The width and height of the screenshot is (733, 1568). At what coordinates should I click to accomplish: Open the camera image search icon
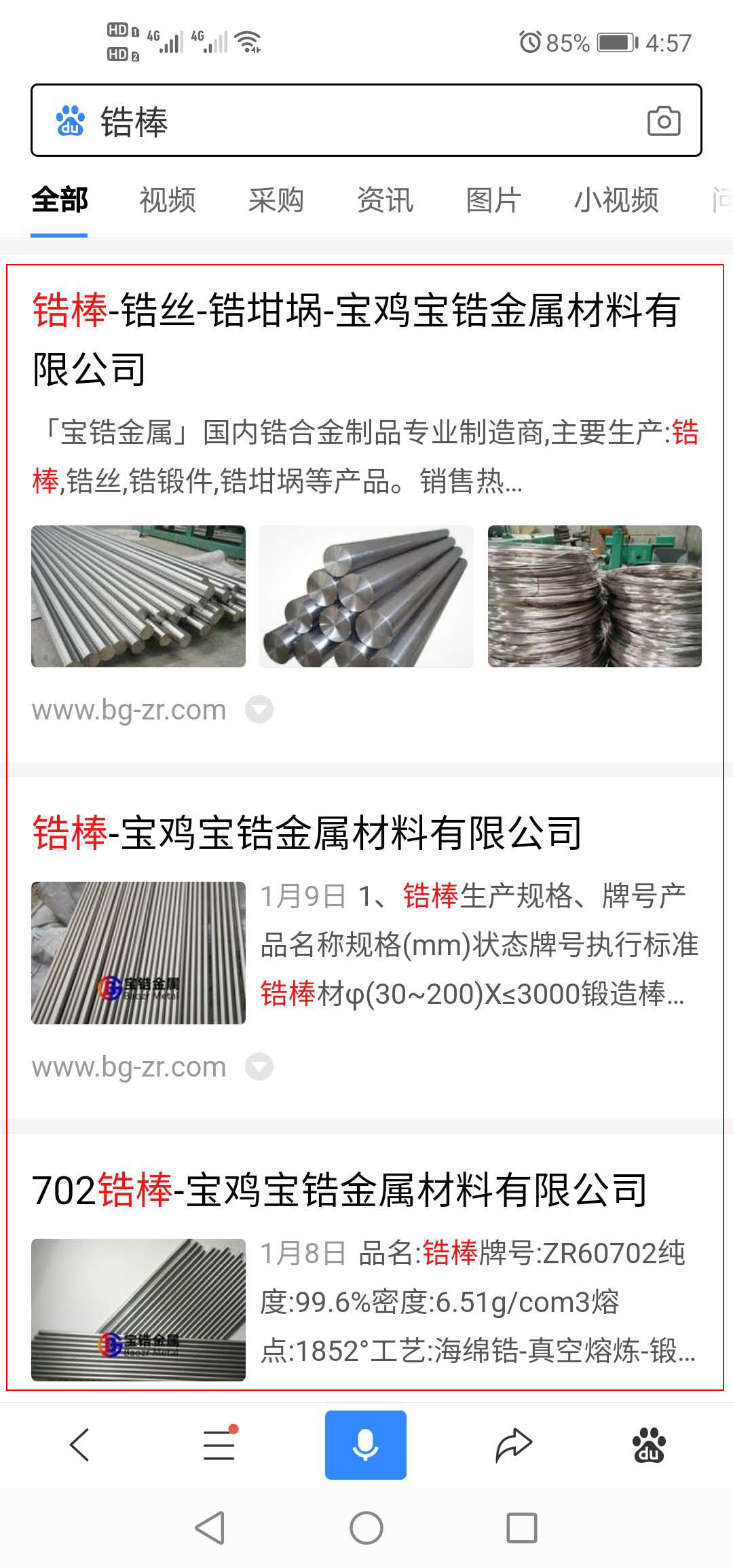pos(663,122)
